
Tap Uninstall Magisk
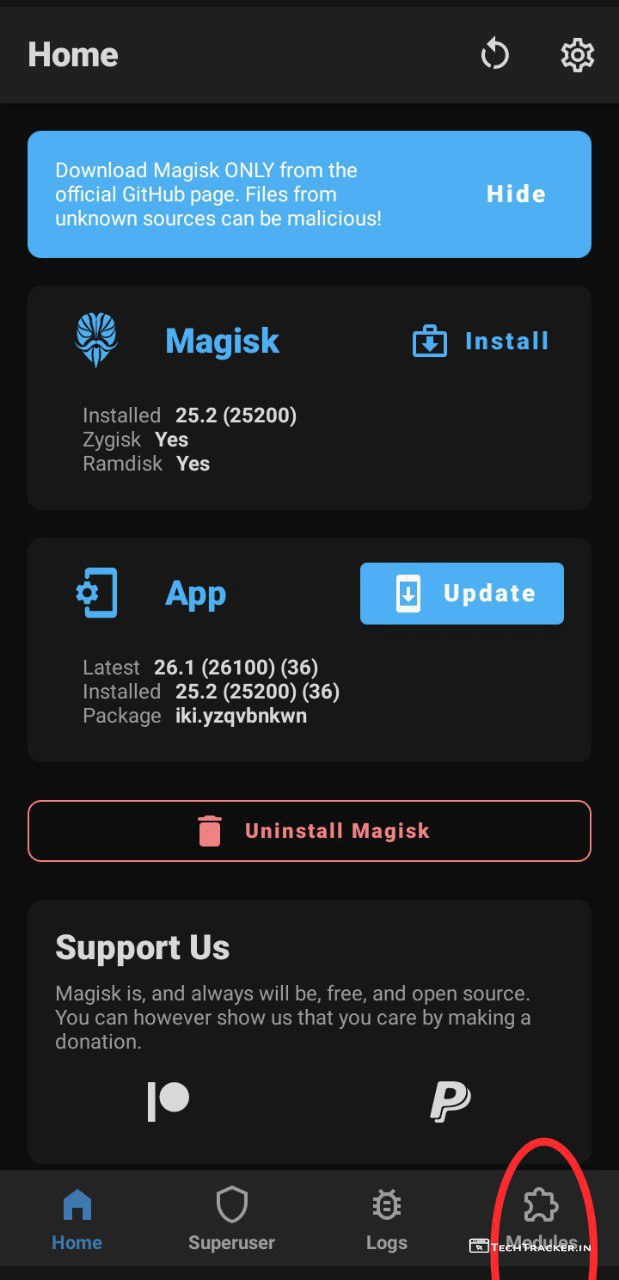309,831
